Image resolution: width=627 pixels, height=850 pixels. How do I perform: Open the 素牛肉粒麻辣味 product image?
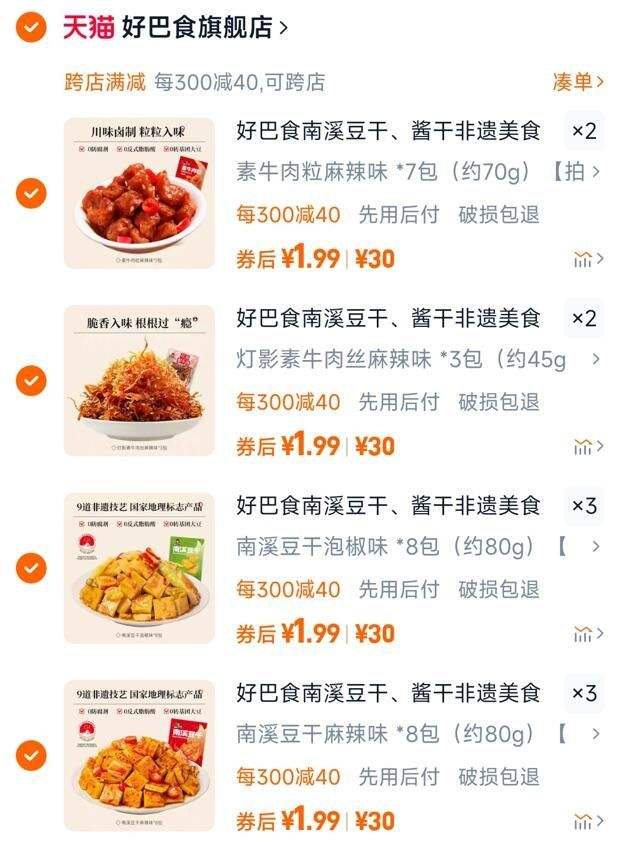(139, 193)
